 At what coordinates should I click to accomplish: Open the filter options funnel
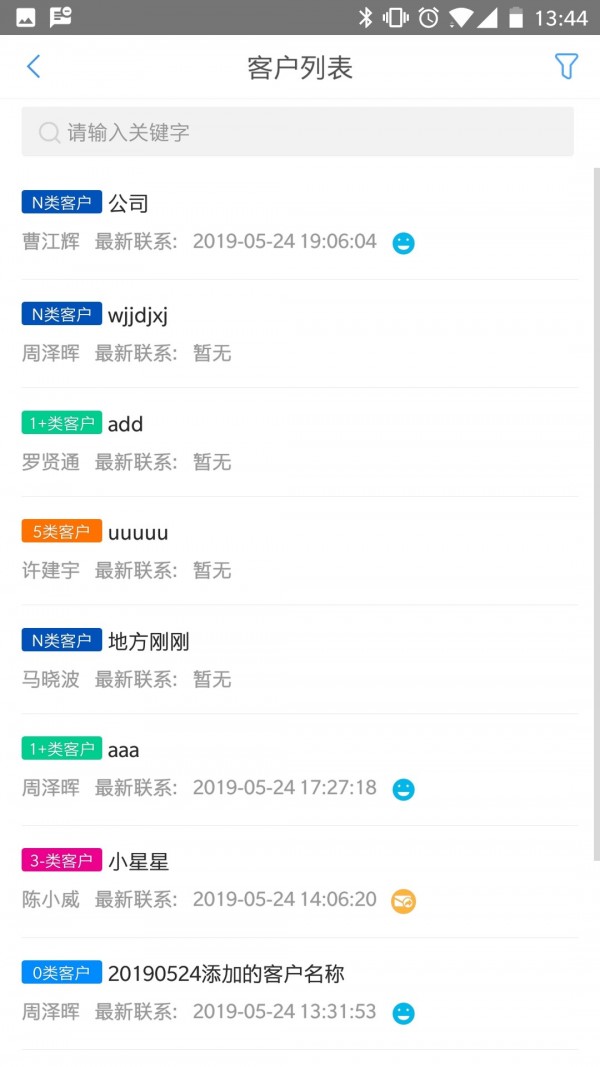click(x=566, y=67)
